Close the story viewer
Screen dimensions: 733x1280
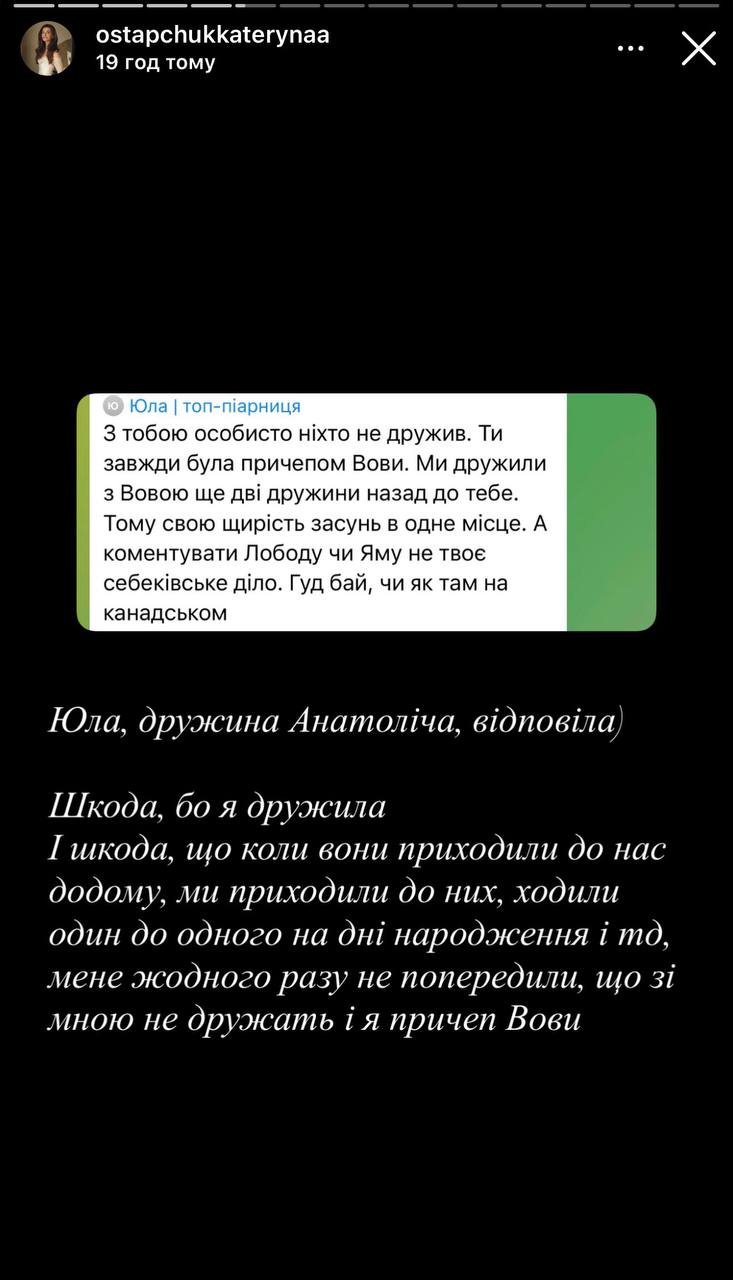click(698, 48)
